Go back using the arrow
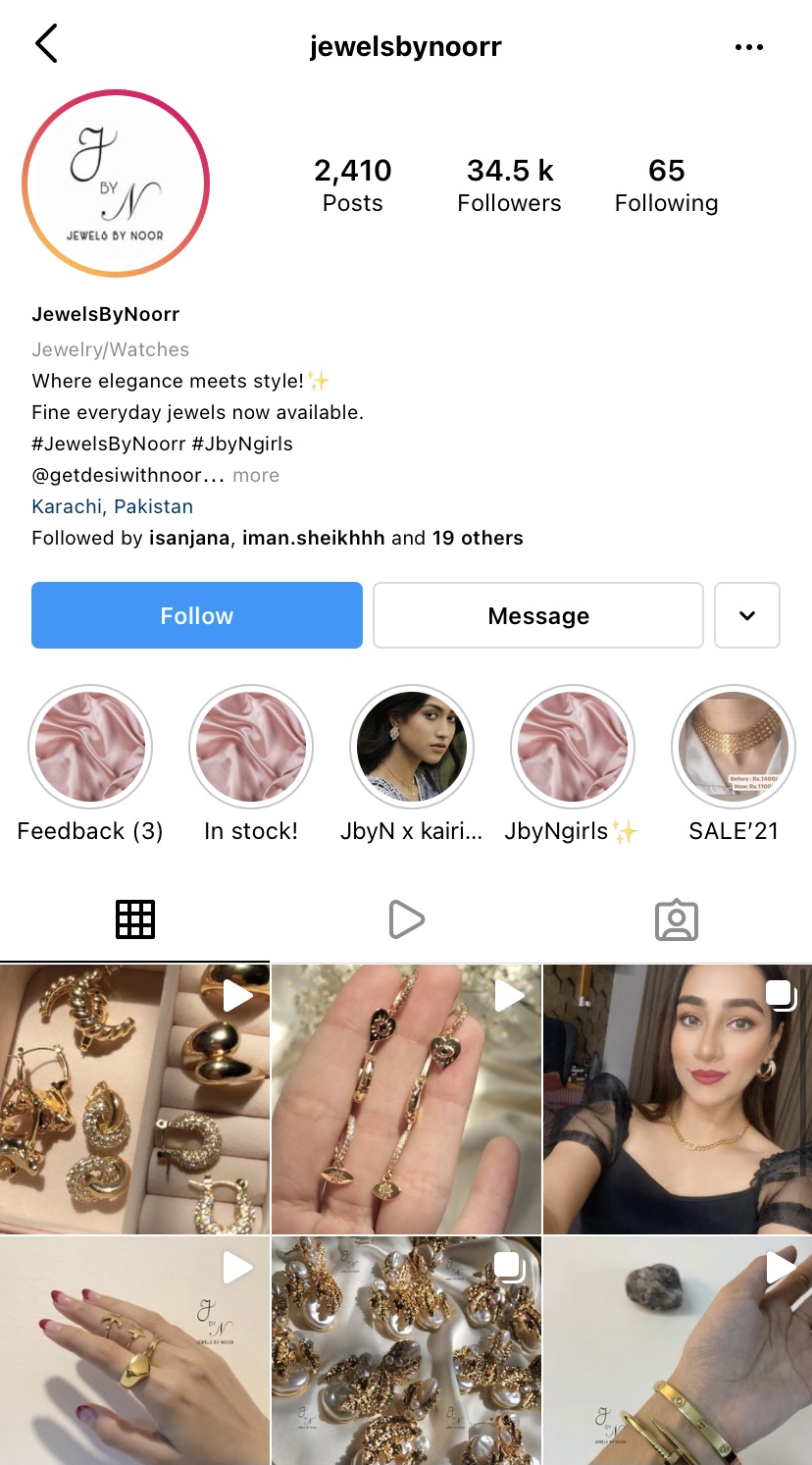The width and height of the screenshot is (812, 1465). [x=46, y=45]
